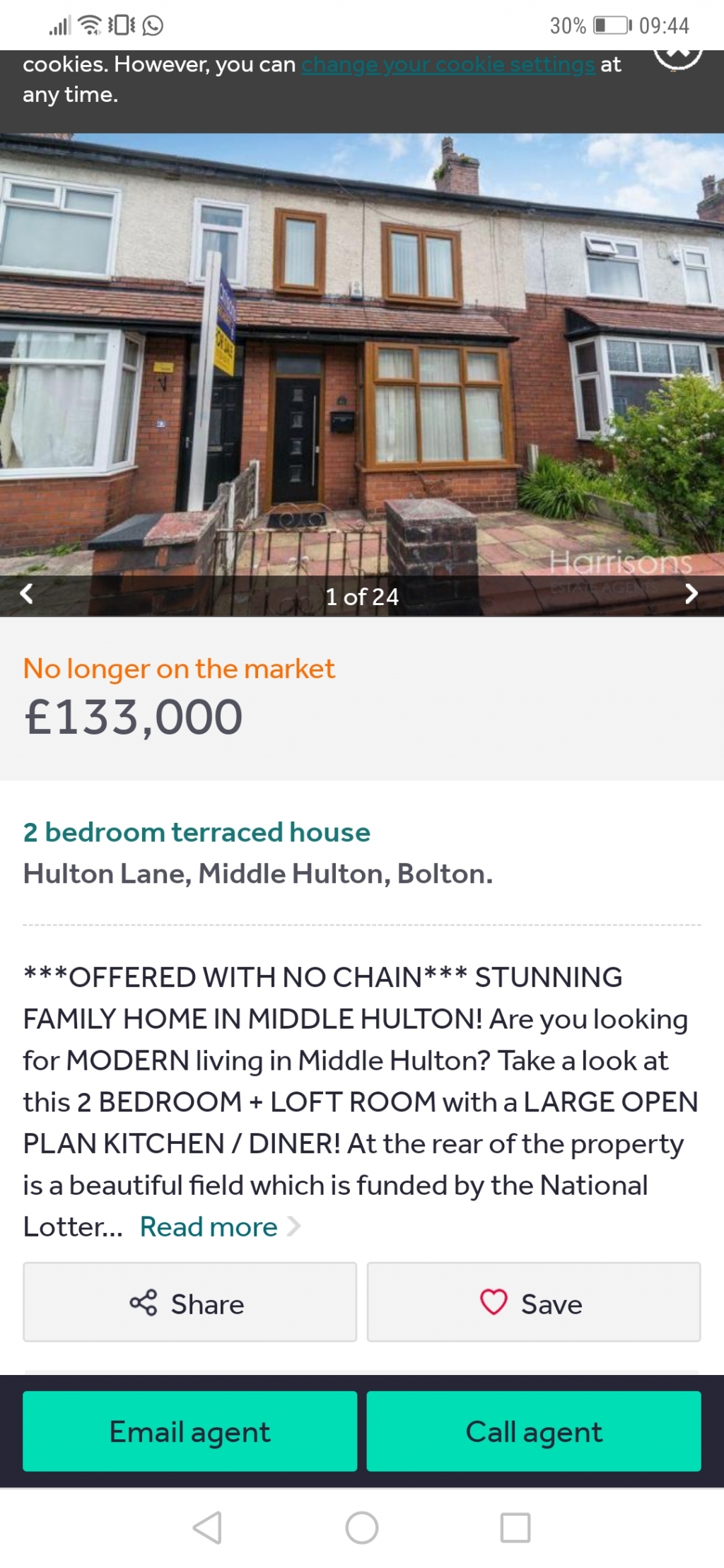
Task: Dismiss the cookie notice banner
Action: coord(677,55)
